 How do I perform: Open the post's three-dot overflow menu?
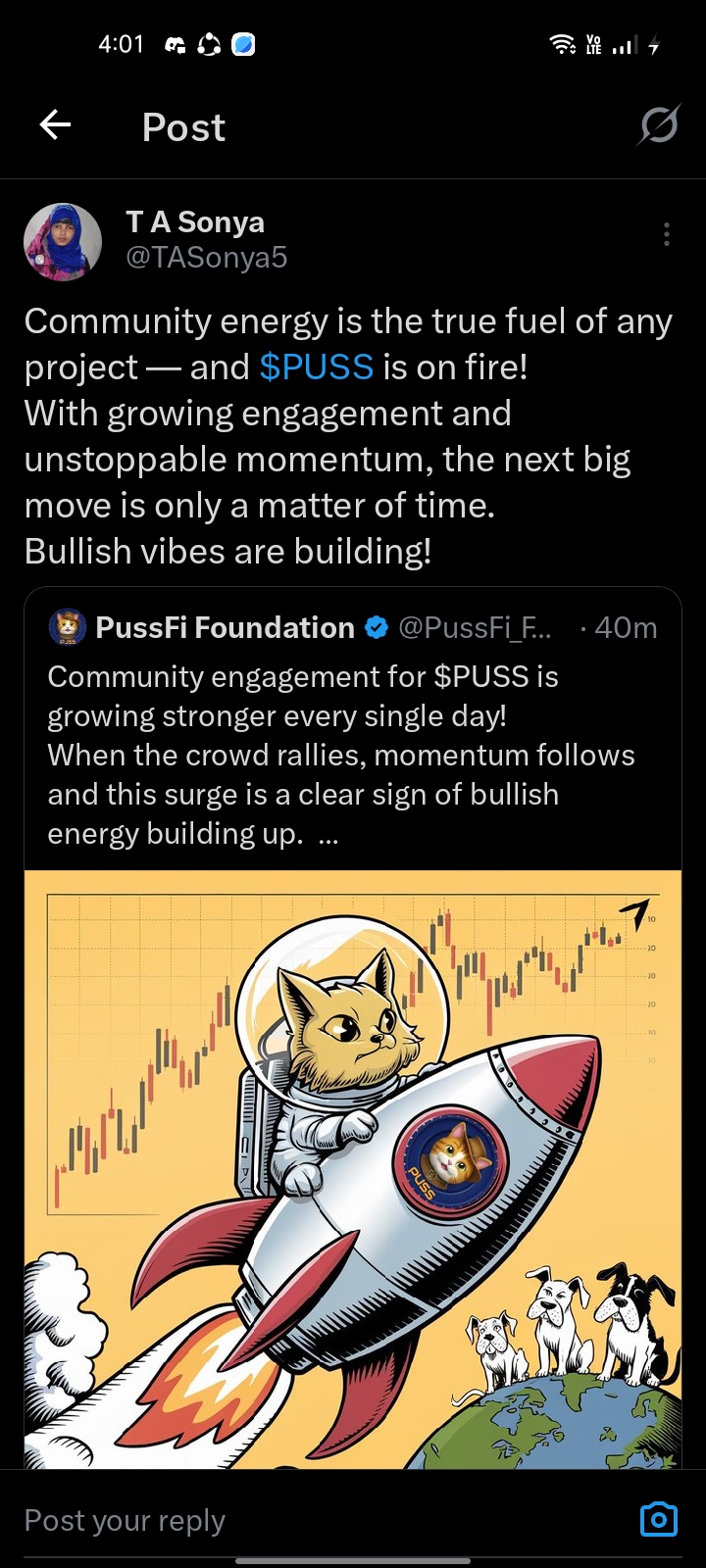[x=666, y=234]
